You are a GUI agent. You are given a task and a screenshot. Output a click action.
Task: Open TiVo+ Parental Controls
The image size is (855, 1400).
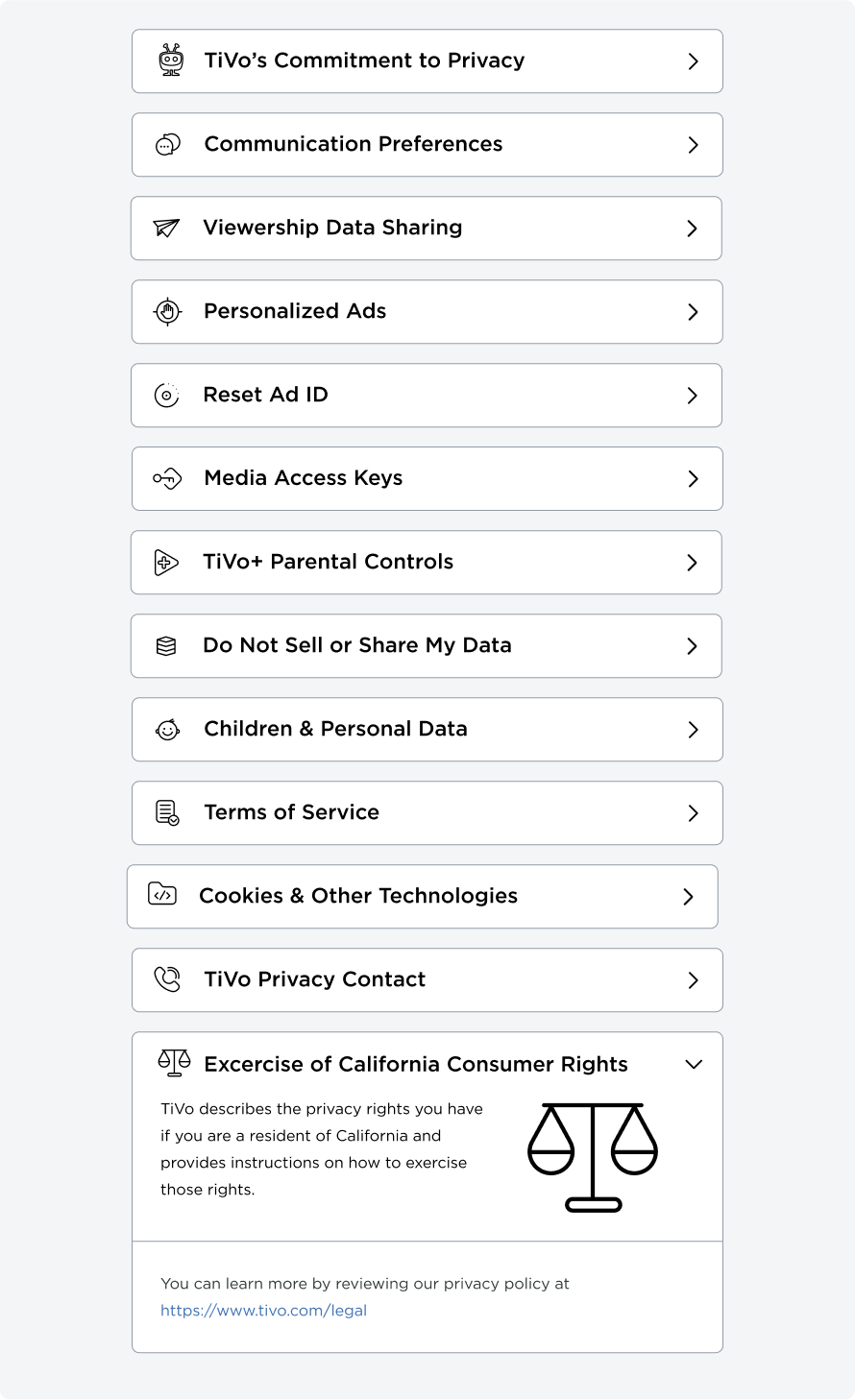coord(427,563)
